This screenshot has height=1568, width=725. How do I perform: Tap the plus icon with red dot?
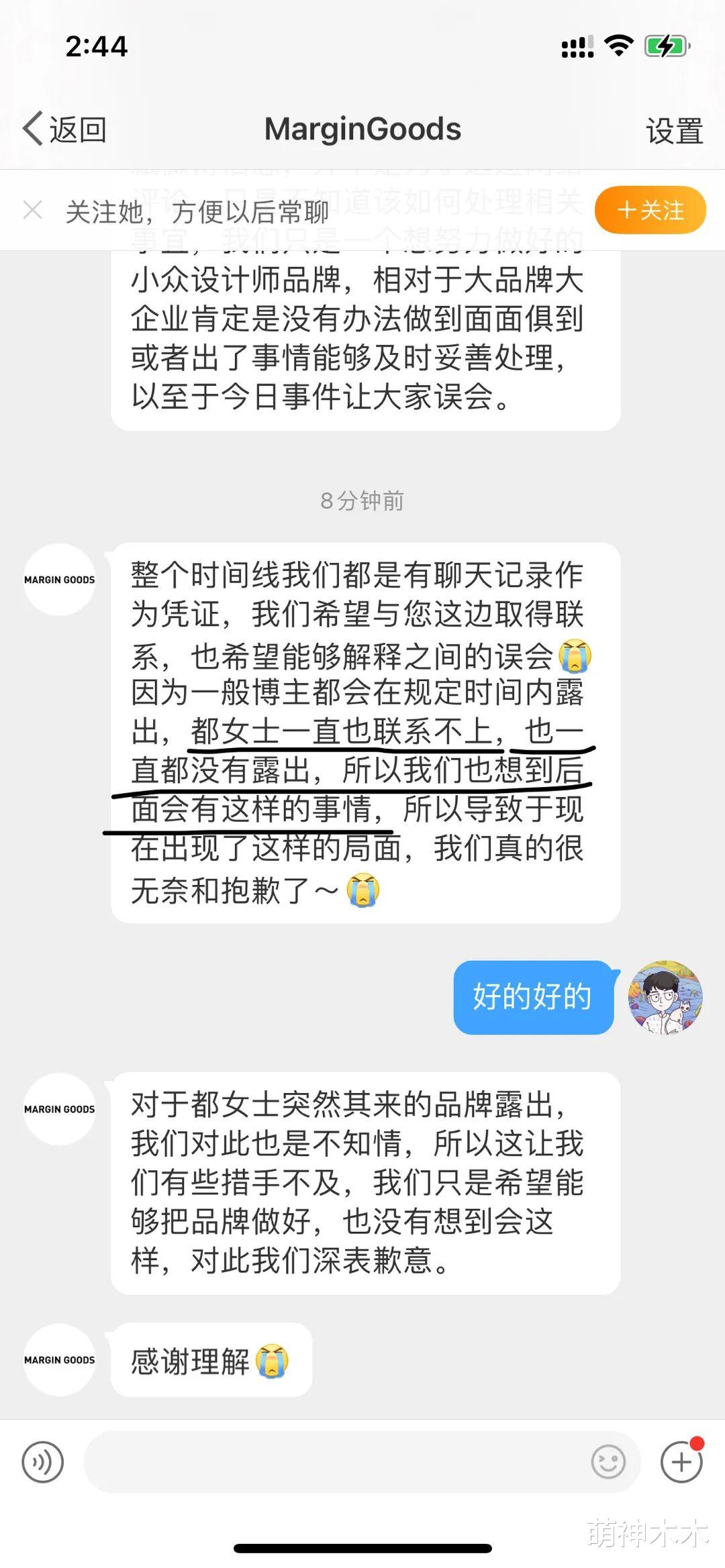(x=682, y=1463)
